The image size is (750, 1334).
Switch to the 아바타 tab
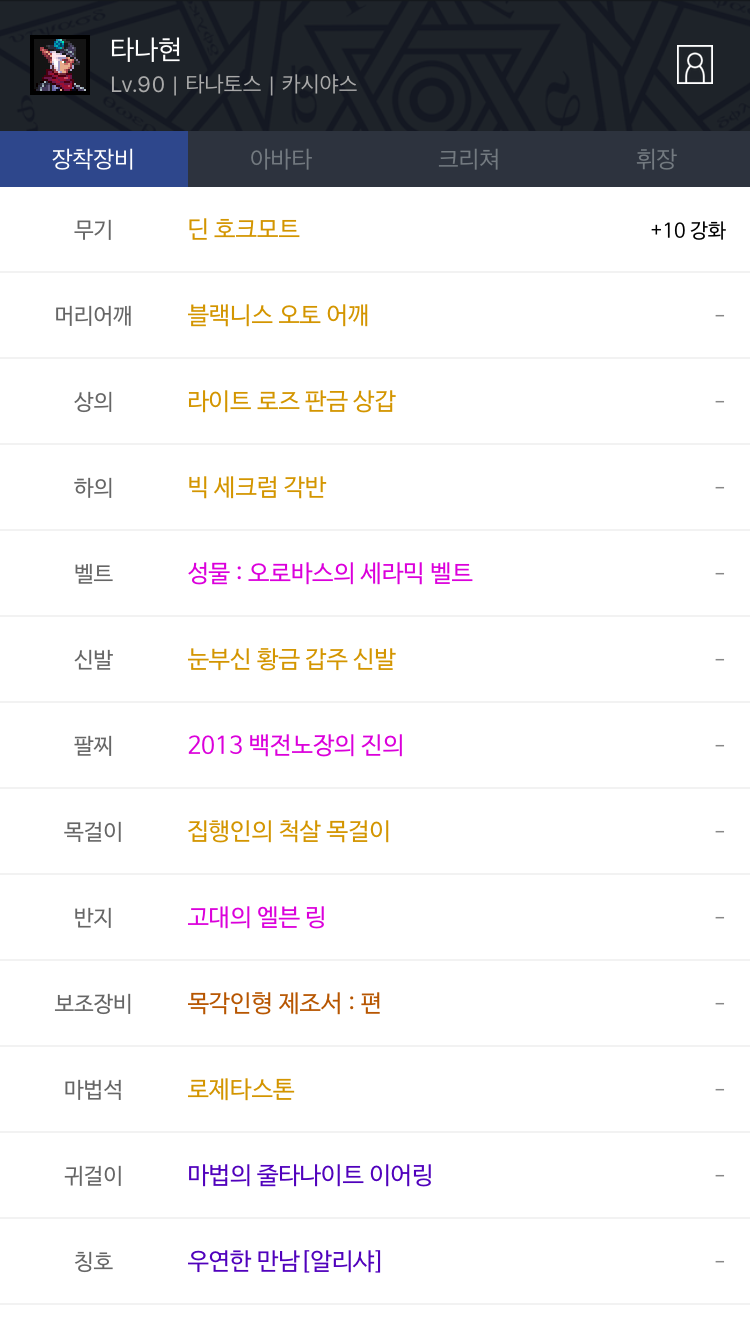(x=281, y=159)
